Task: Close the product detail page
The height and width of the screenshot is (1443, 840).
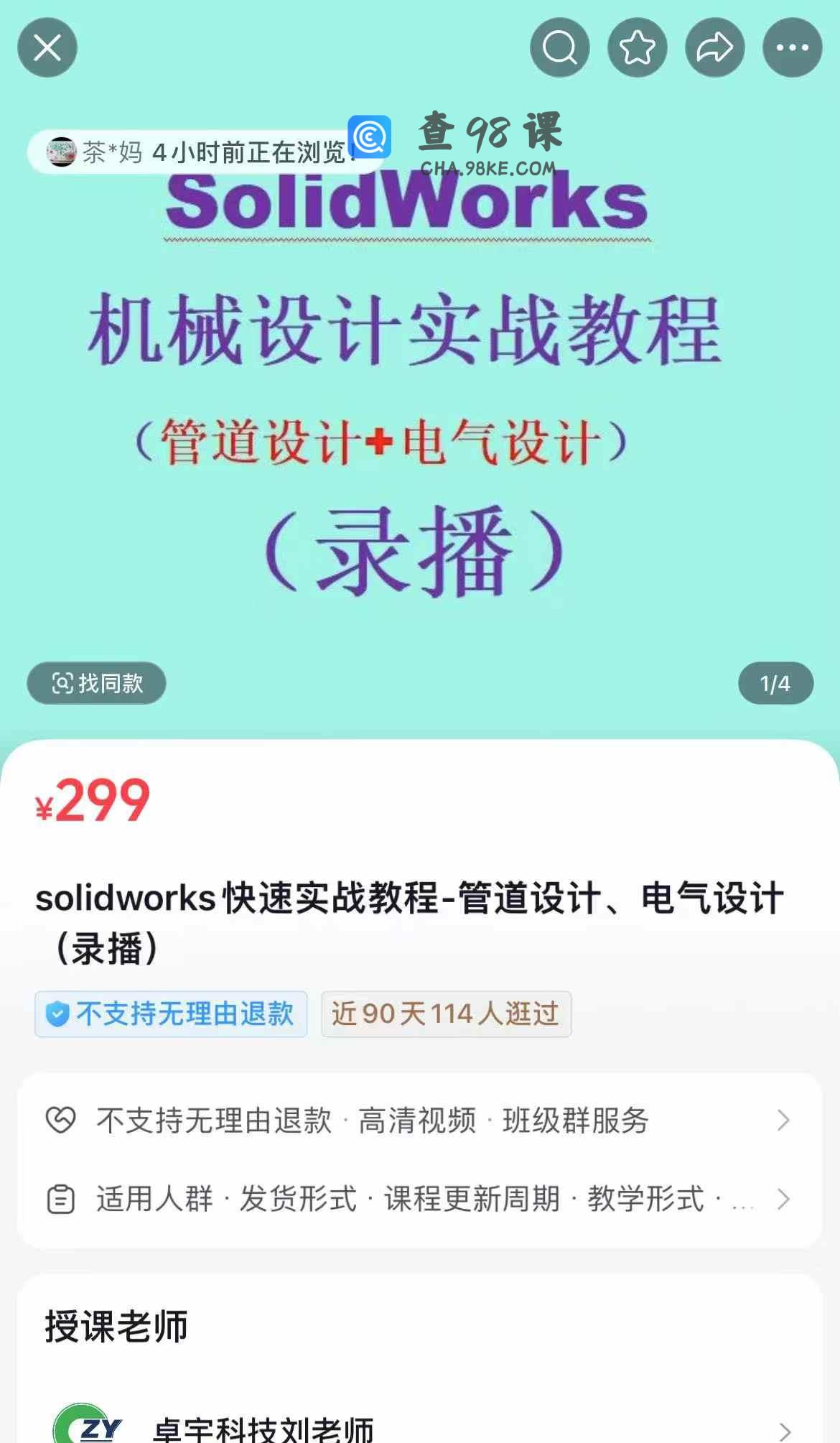Action: [47, 48]
